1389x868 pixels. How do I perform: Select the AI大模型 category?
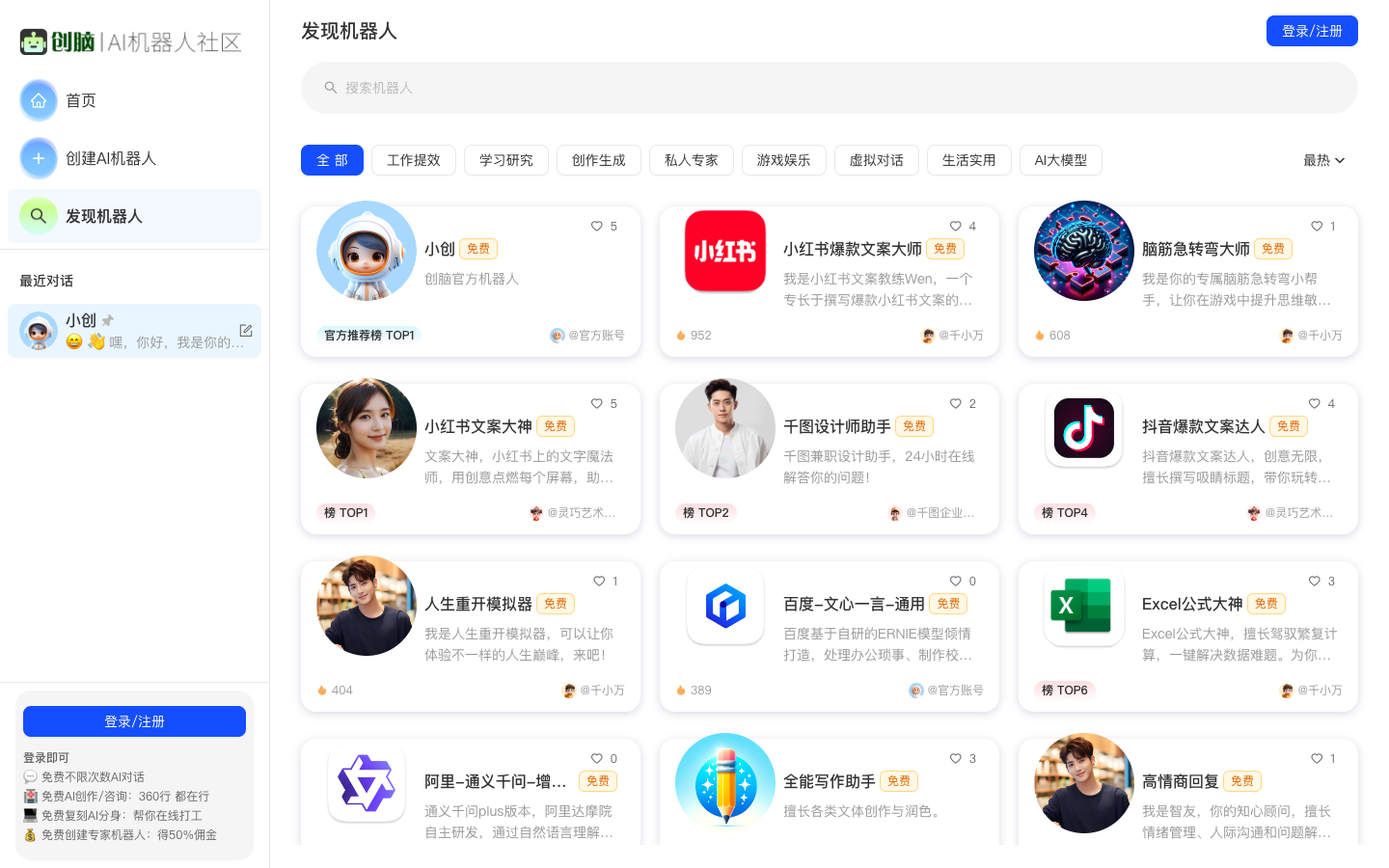click(1060, 160)
